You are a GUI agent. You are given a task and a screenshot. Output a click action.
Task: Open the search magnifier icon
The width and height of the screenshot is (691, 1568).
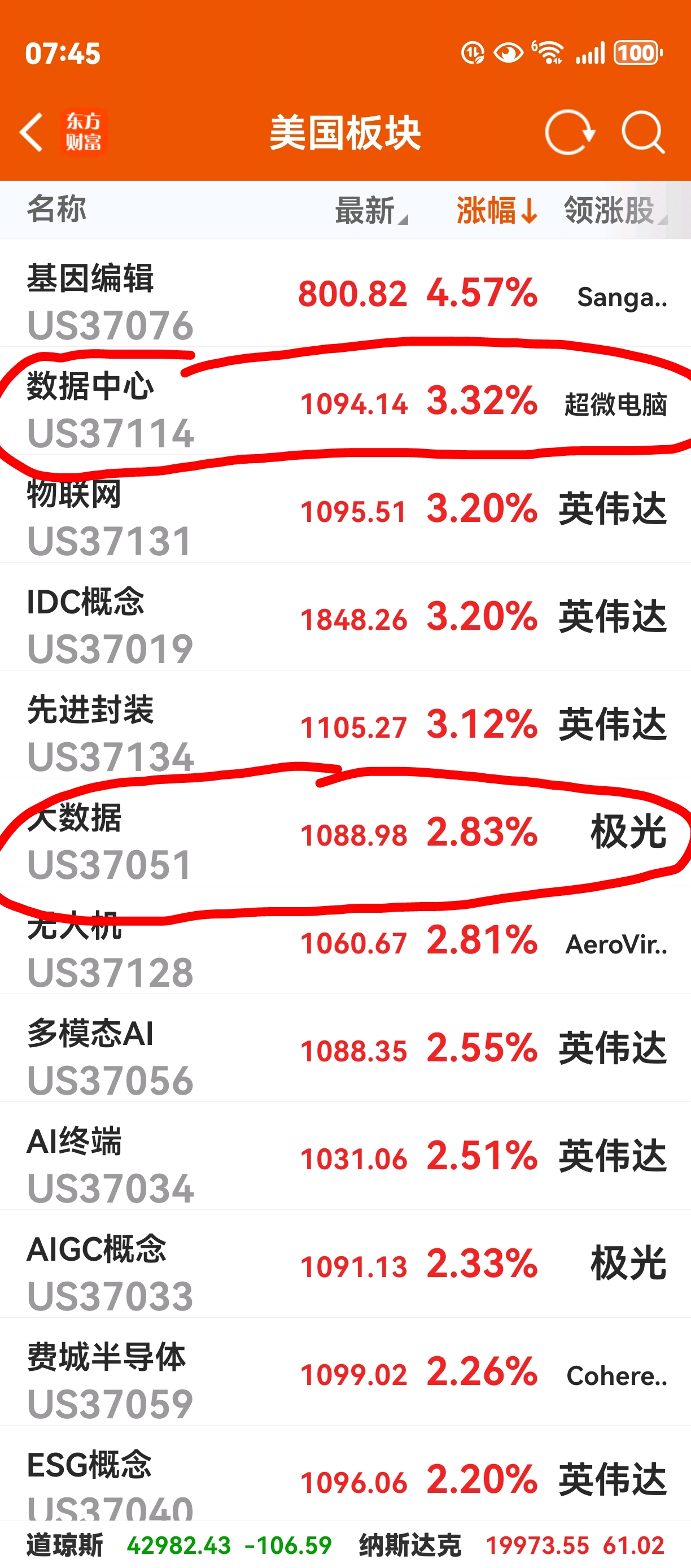[643, 132]
